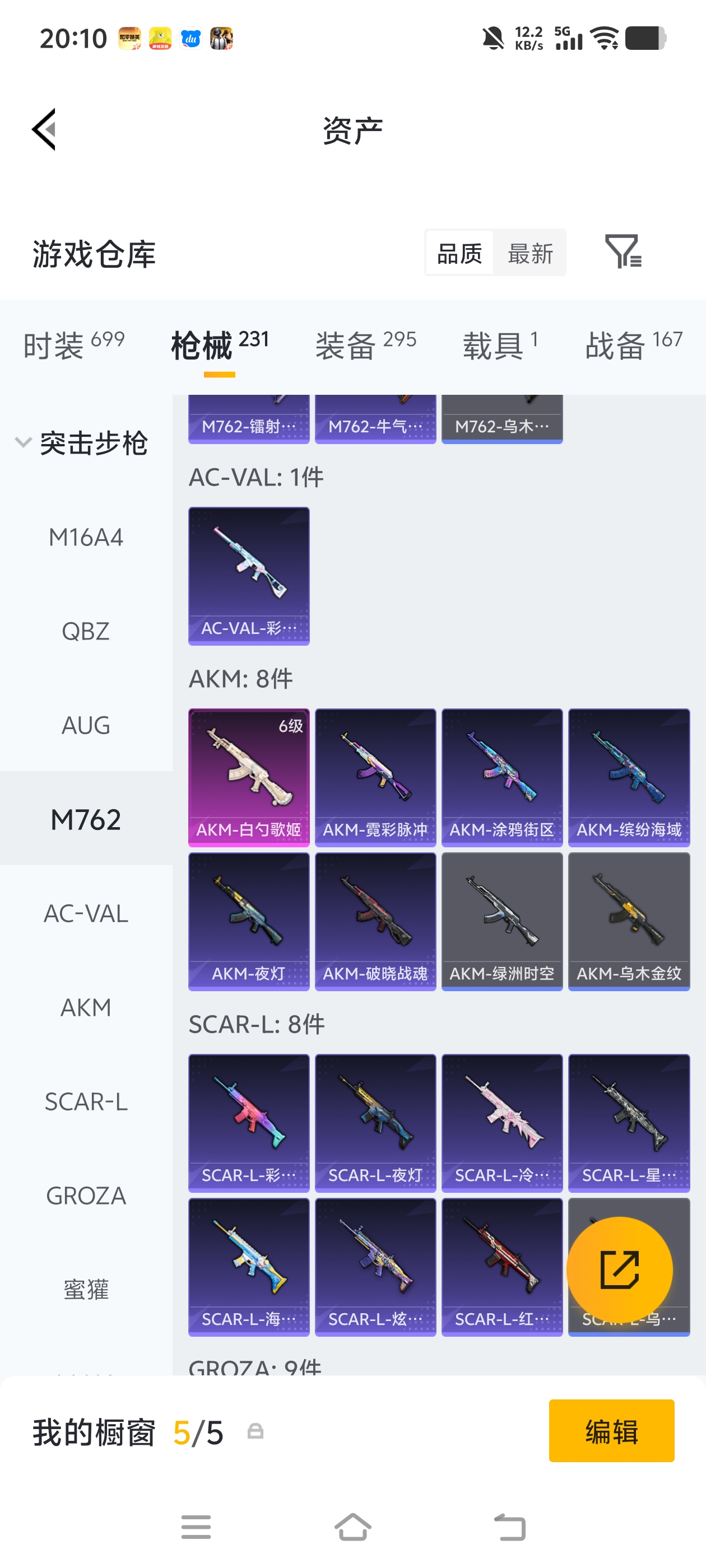Go to the system home screen
This screenshot has height=1568, width=706.
click(352, 1527)
